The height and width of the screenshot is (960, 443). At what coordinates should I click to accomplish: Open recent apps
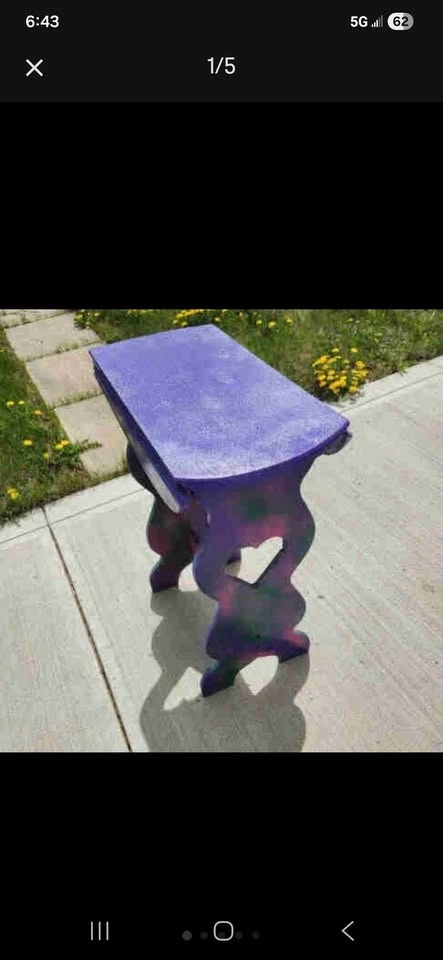point(99,931)
